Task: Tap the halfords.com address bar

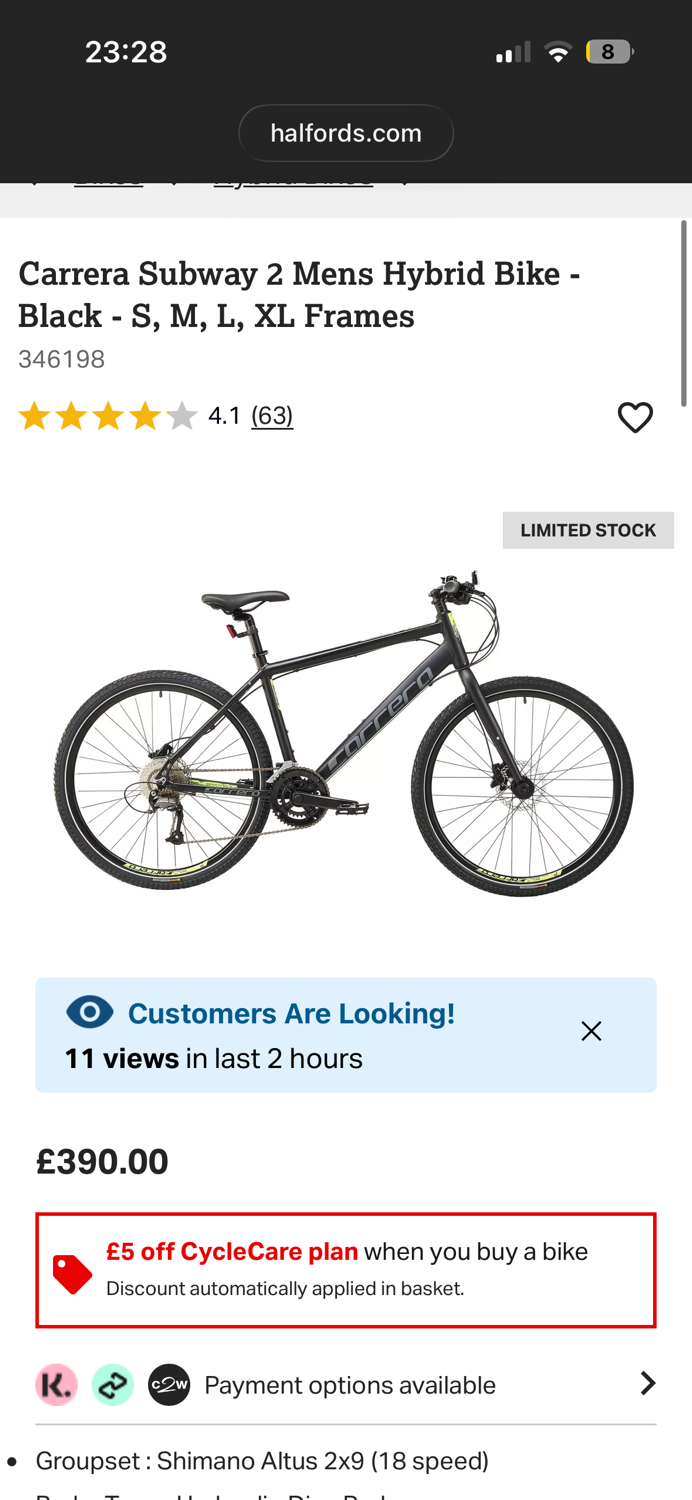Action: point(346,133)
